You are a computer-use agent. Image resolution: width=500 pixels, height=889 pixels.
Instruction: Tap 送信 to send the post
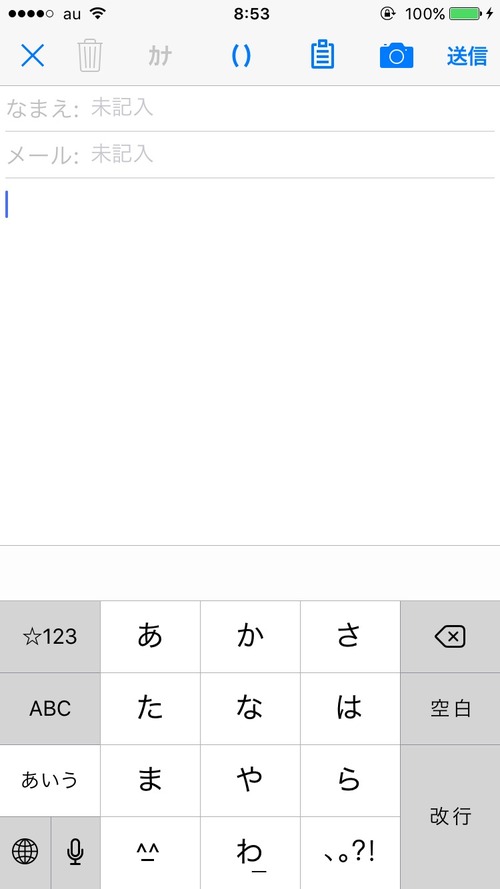point(467,56)
